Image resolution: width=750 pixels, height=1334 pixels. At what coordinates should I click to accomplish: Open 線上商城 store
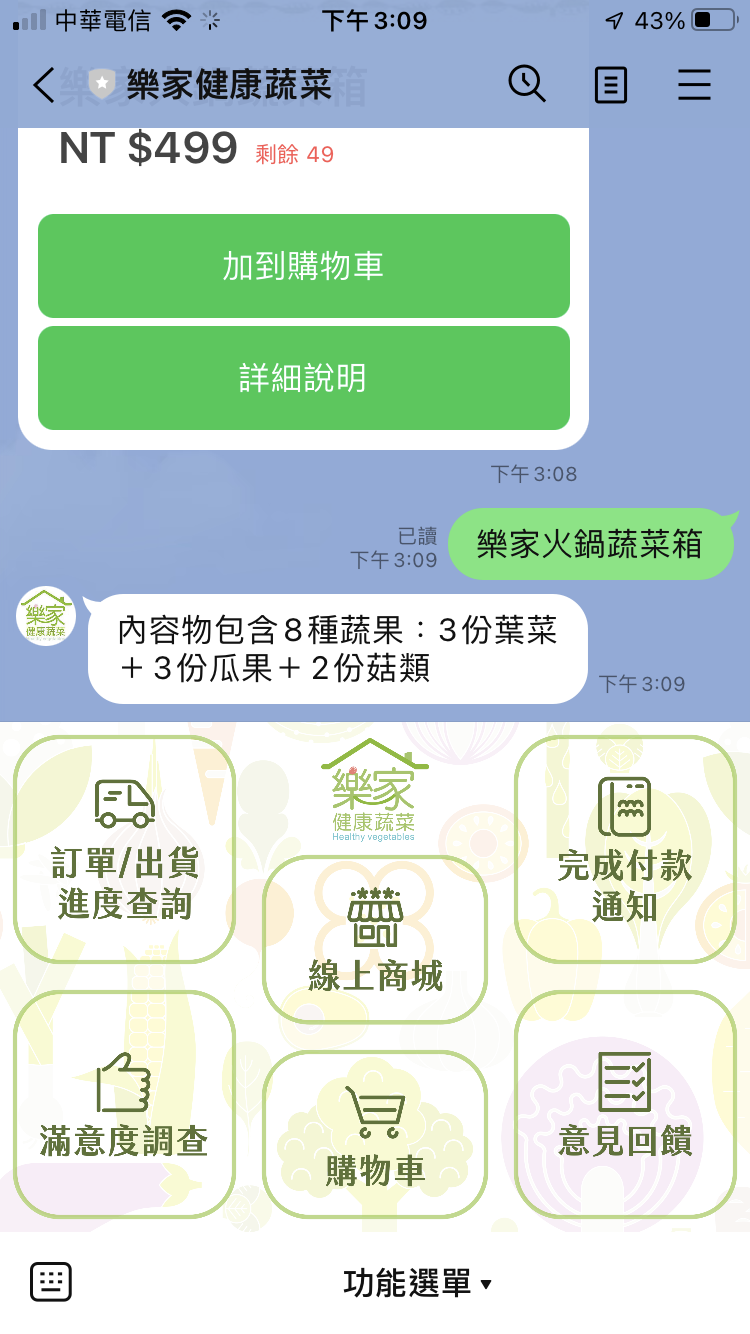click(x=374, y=938)
